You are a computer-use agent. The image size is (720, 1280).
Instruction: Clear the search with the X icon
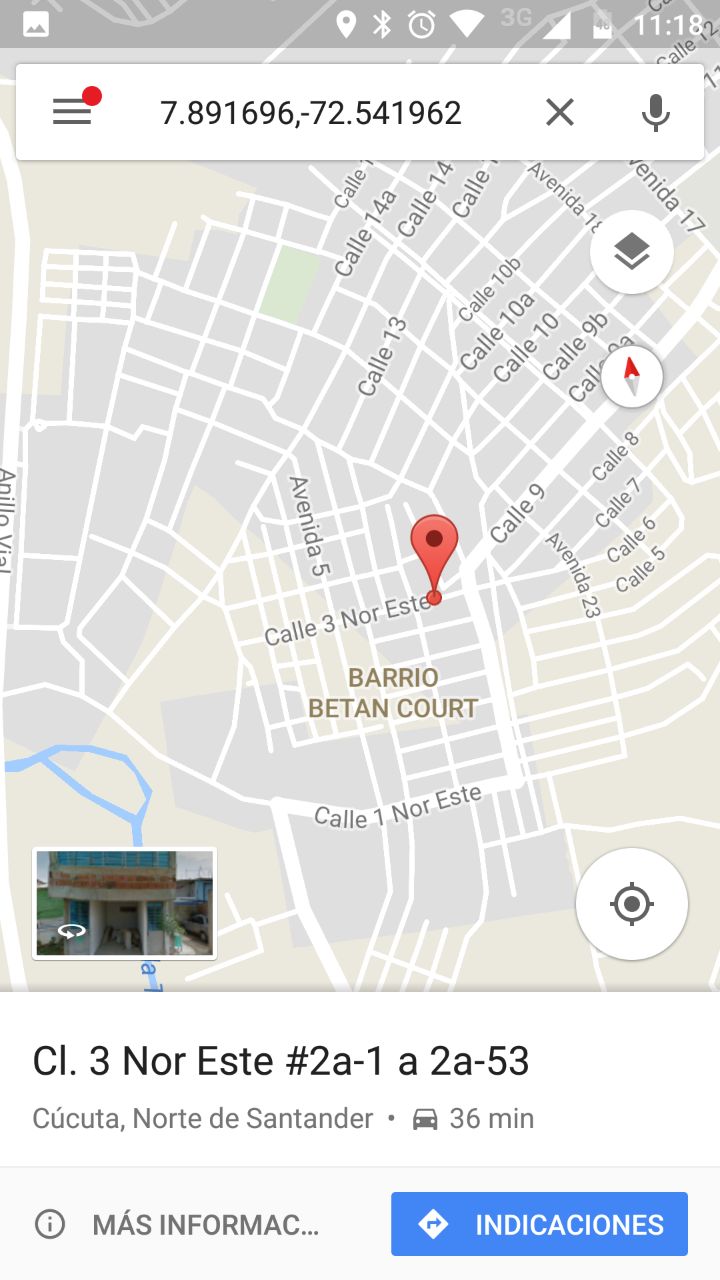click(x=560, y=112)
